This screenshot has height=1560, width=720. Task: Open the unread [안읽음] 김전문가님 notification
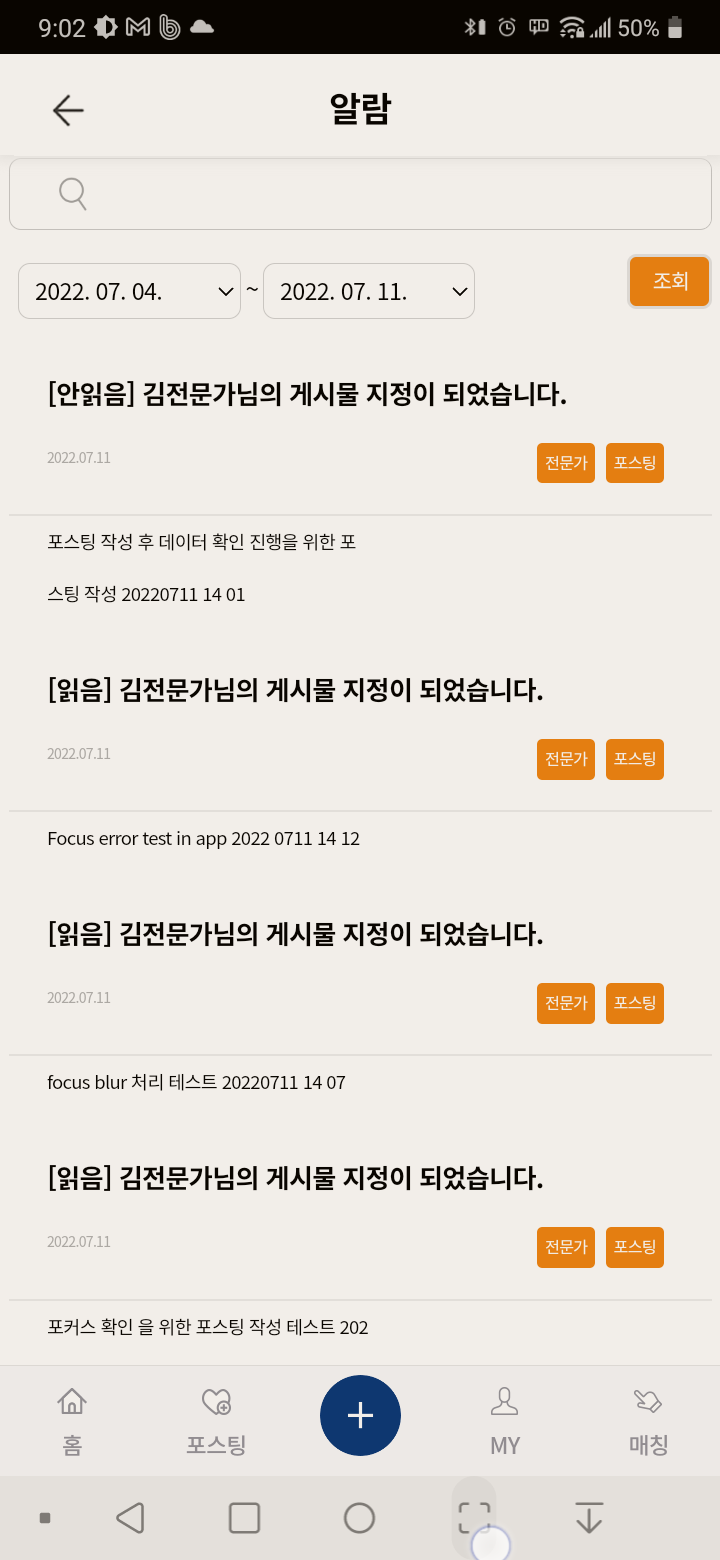[x=306, y=394]
